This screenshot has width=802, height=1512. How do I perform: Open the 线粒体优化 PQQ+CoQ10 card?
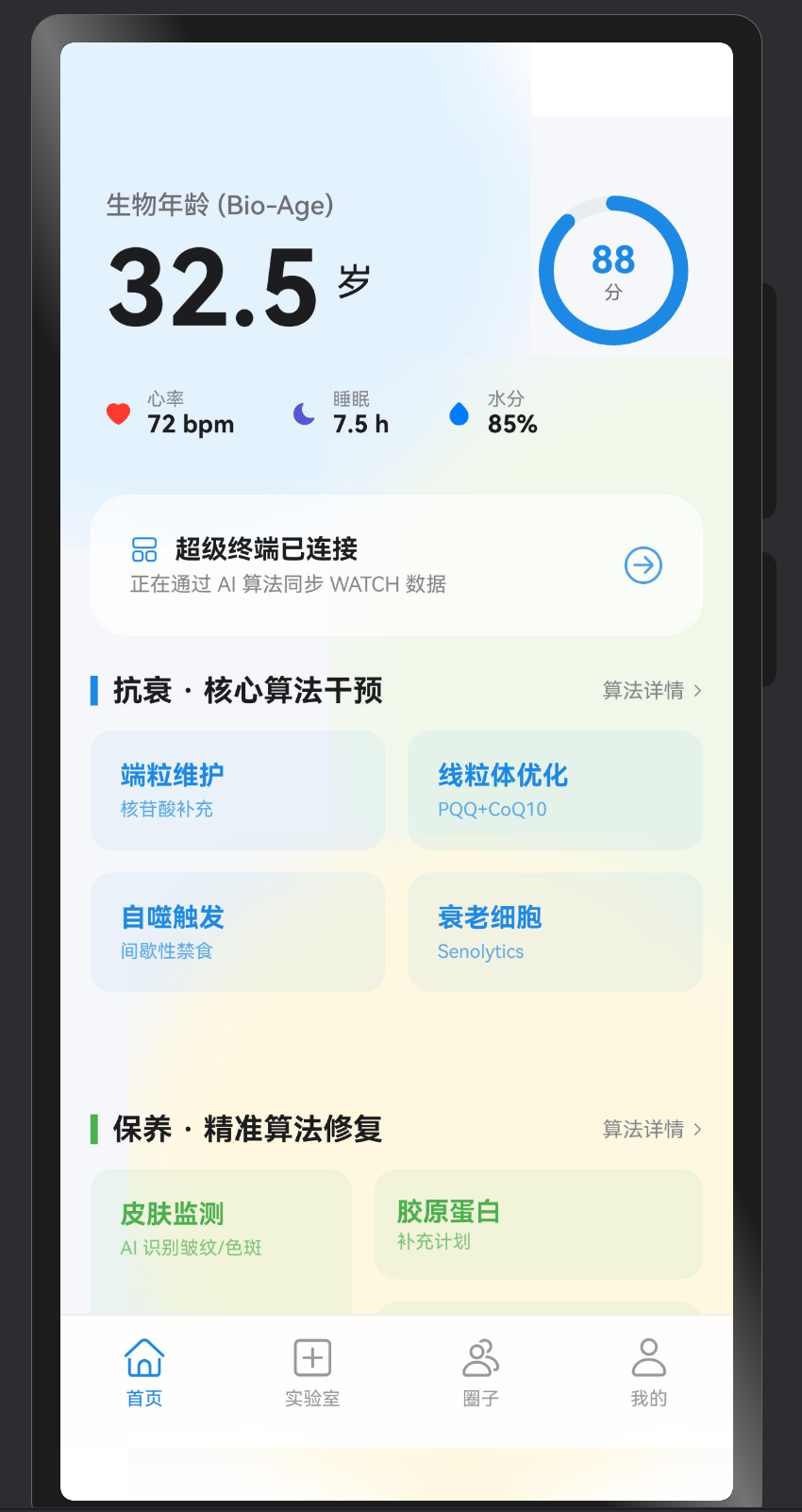click(x=555, y=790)
